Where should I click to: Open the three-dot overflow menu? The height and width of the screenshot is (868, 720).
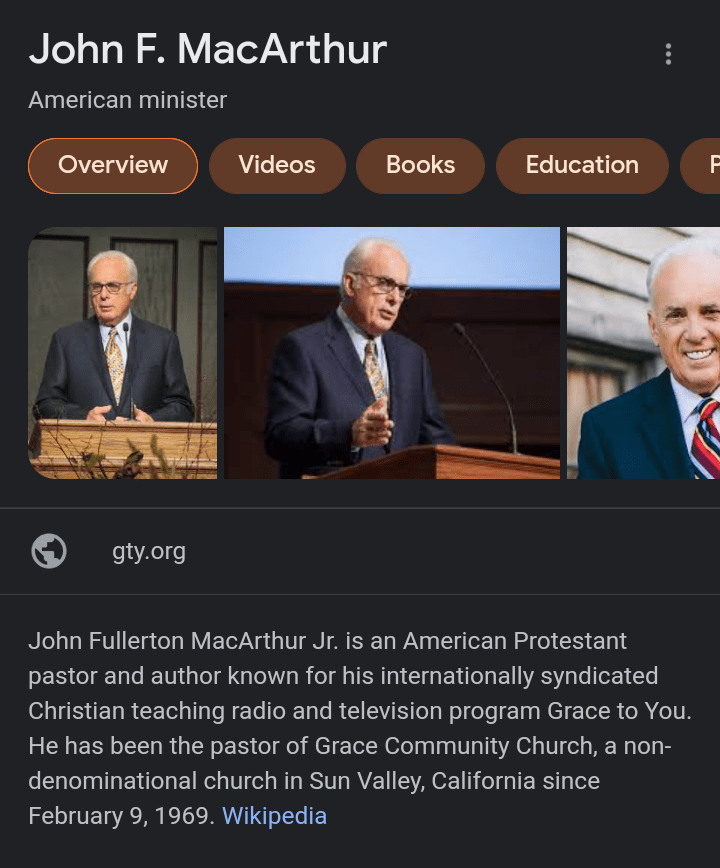668,54
